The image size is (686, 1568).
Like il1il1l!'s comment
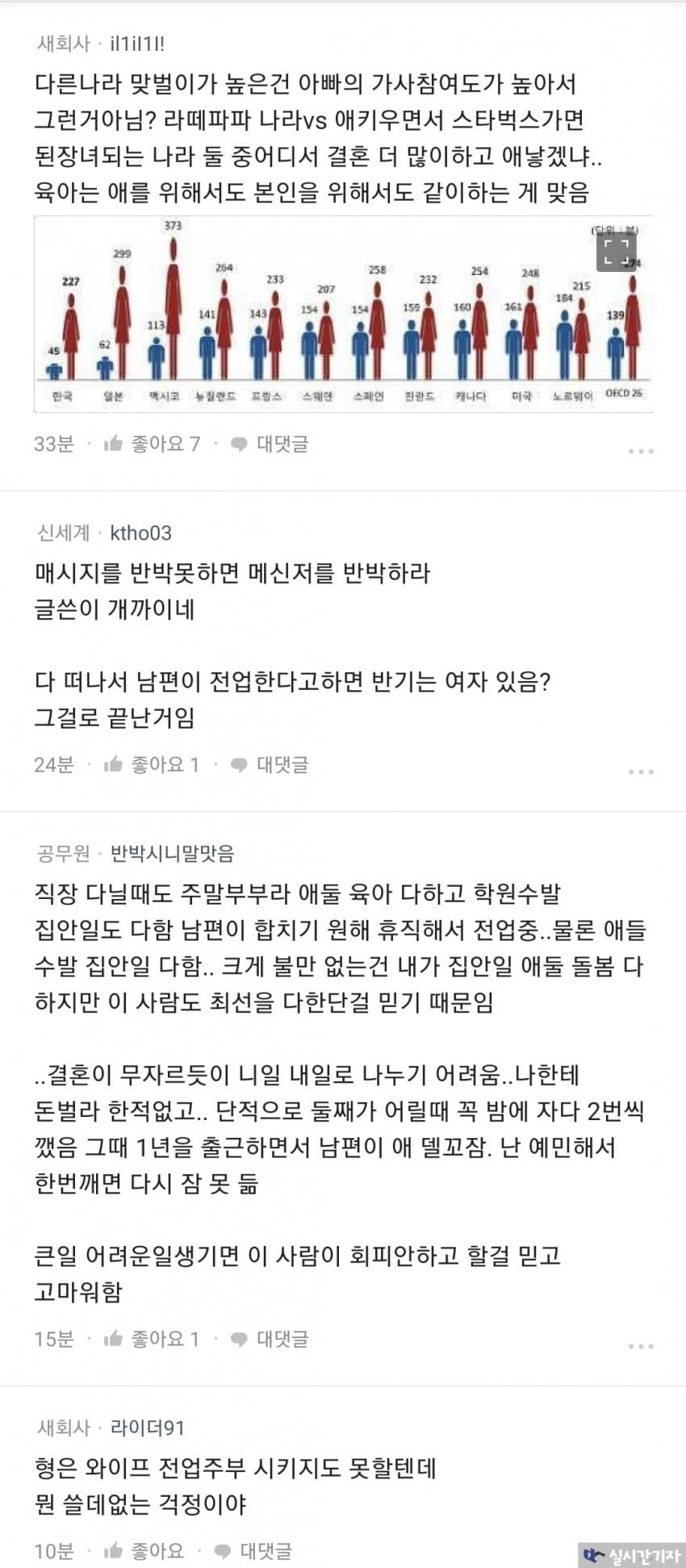coord(151,444)
